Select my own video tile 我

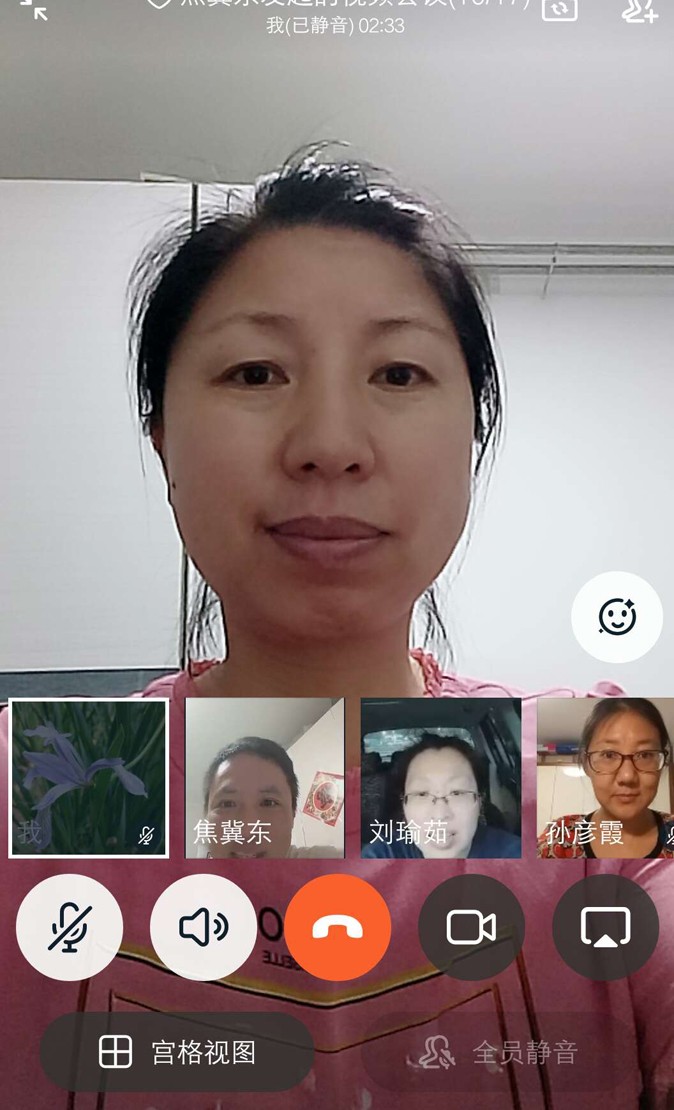pos(89,778)
